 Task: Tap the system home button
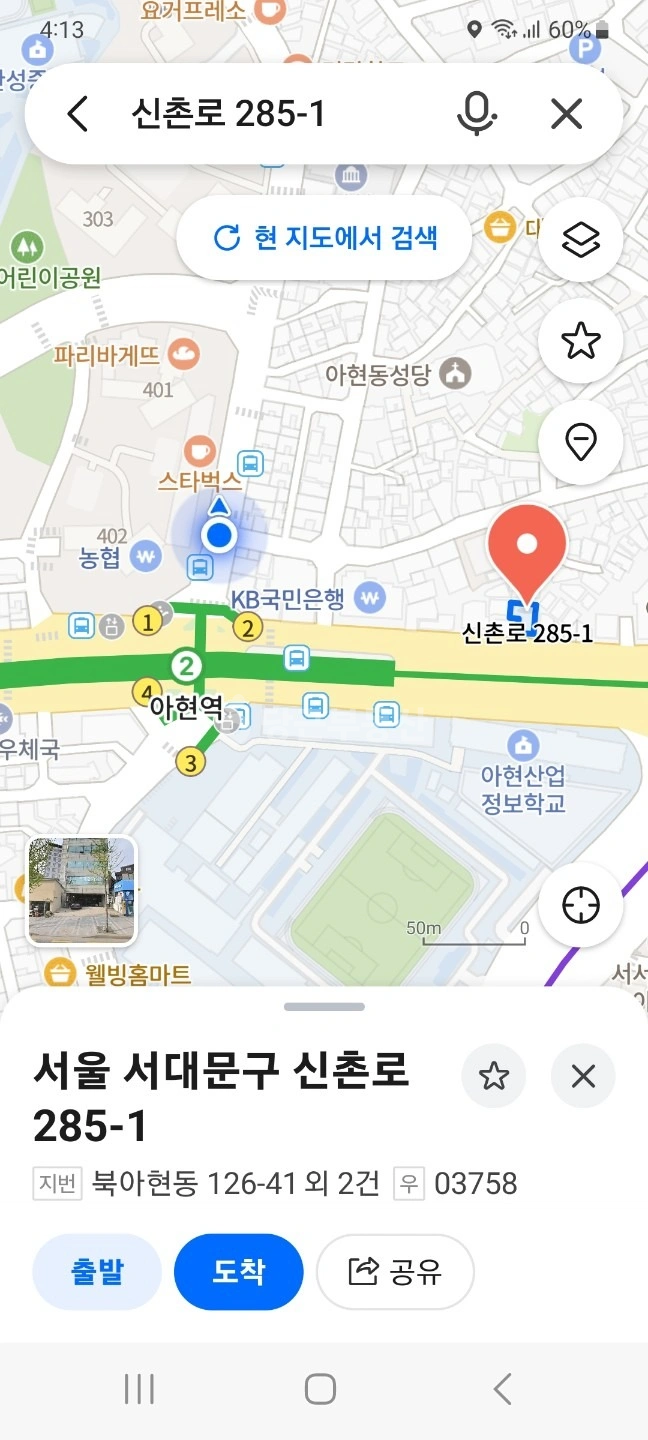tap(320, 1388)
